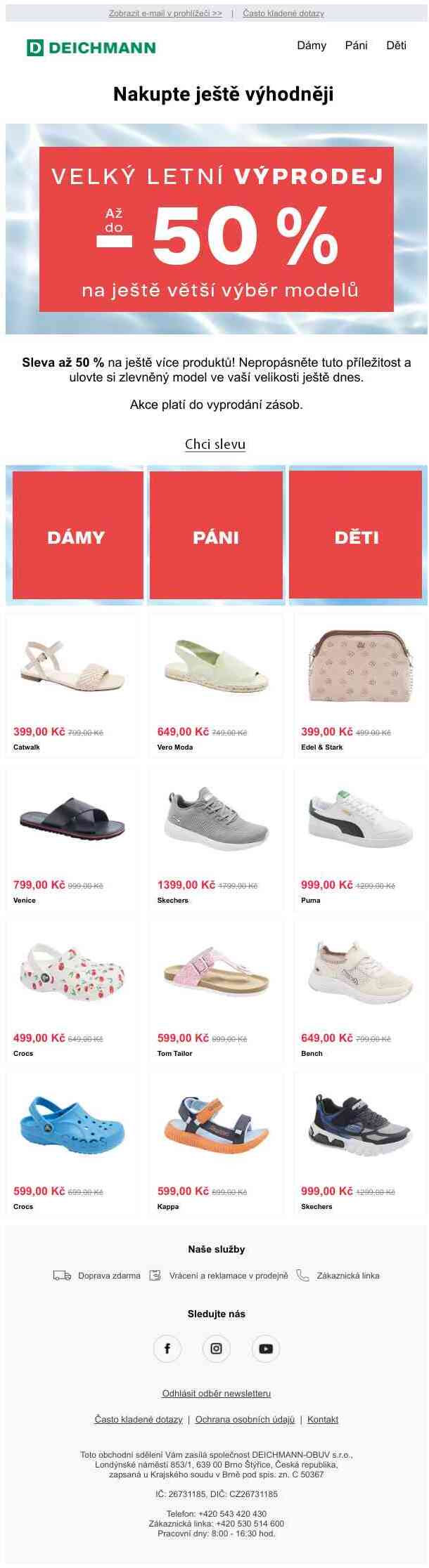This screenshot has width=429, height=1568.
Task: Open the Děti link in the header
Action: click(x=396, y=46)
